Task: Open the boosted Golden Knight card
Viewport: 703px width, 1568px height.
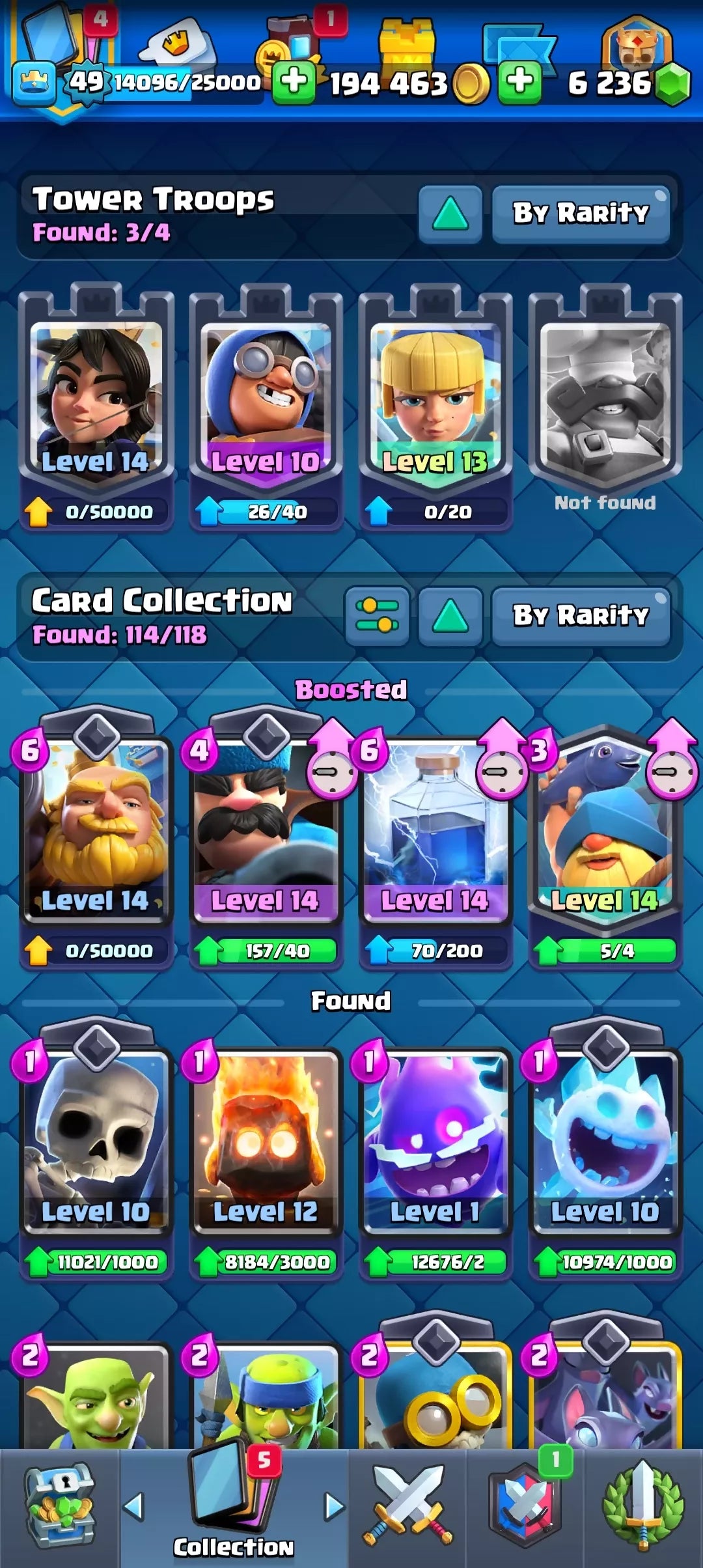Action: (x=96, y=840)
